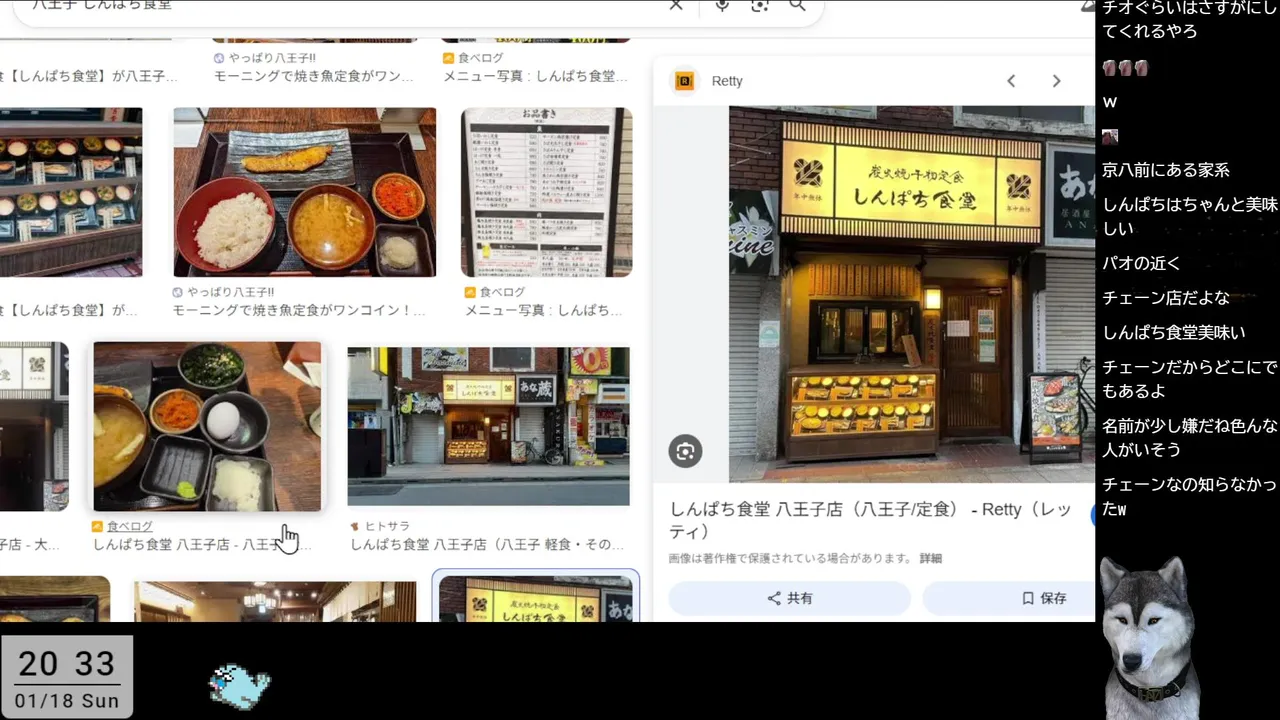Open the miso soup set meal image
1280x720 pixels.
click(x=207, y=427)
